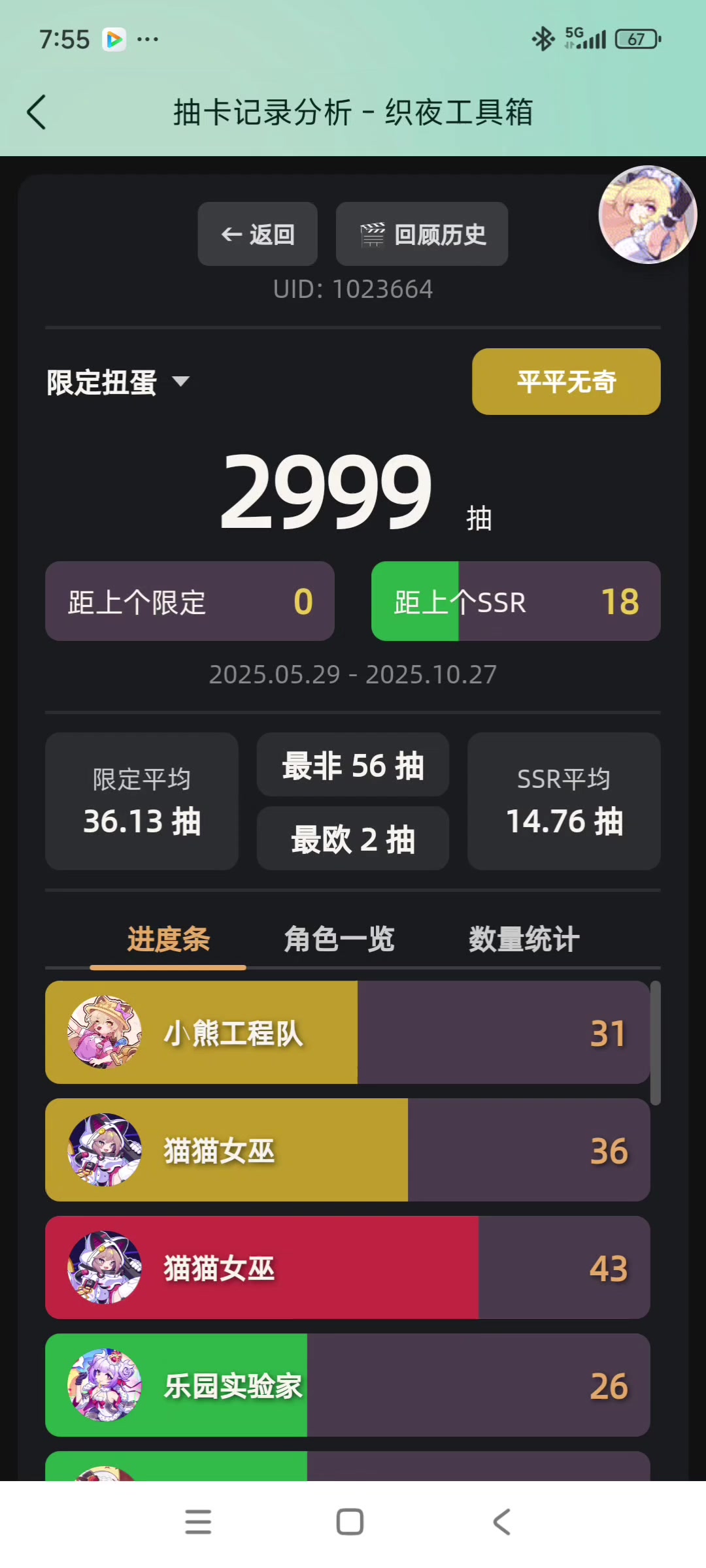Screen dimensions: 706x1568
Task: Tap the 返回 button
Action: (x=258, y=234)
